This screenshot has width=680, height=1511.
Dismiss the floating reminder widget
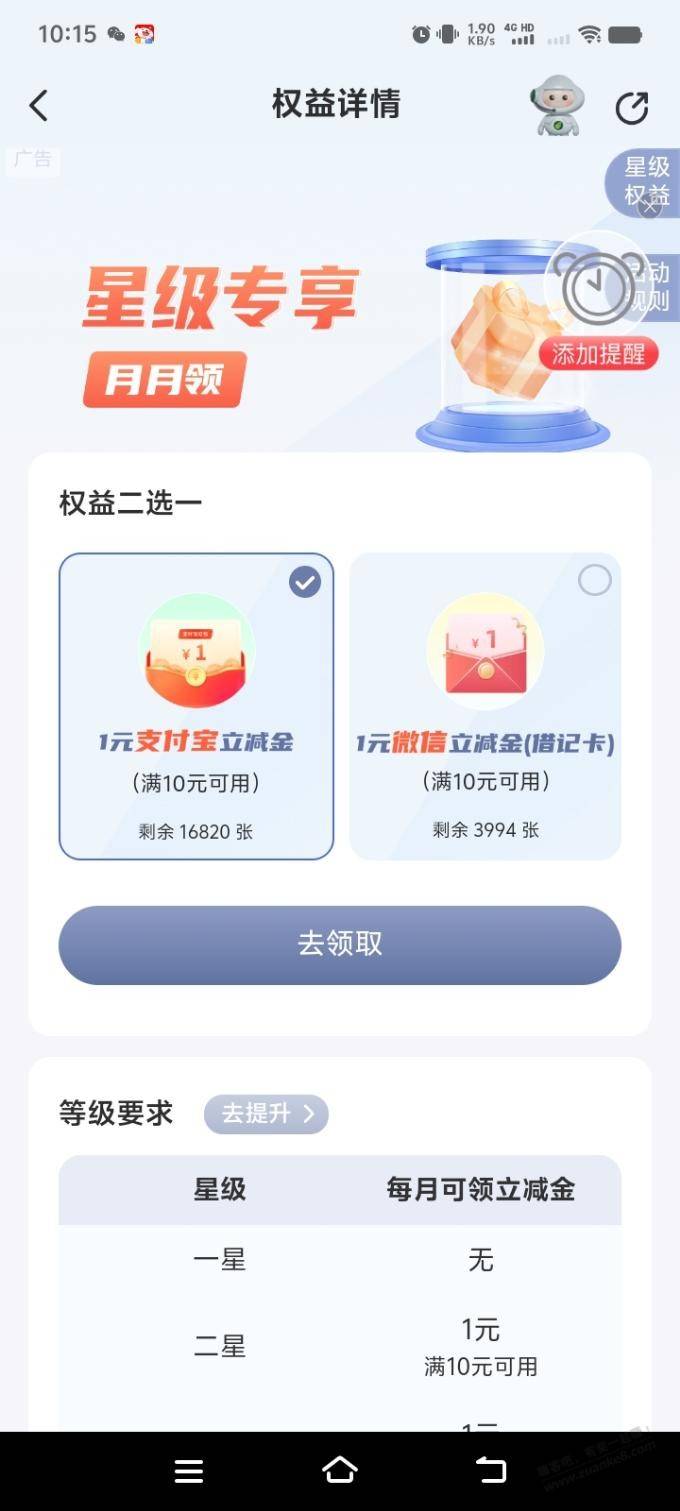(x=650, y=208)
